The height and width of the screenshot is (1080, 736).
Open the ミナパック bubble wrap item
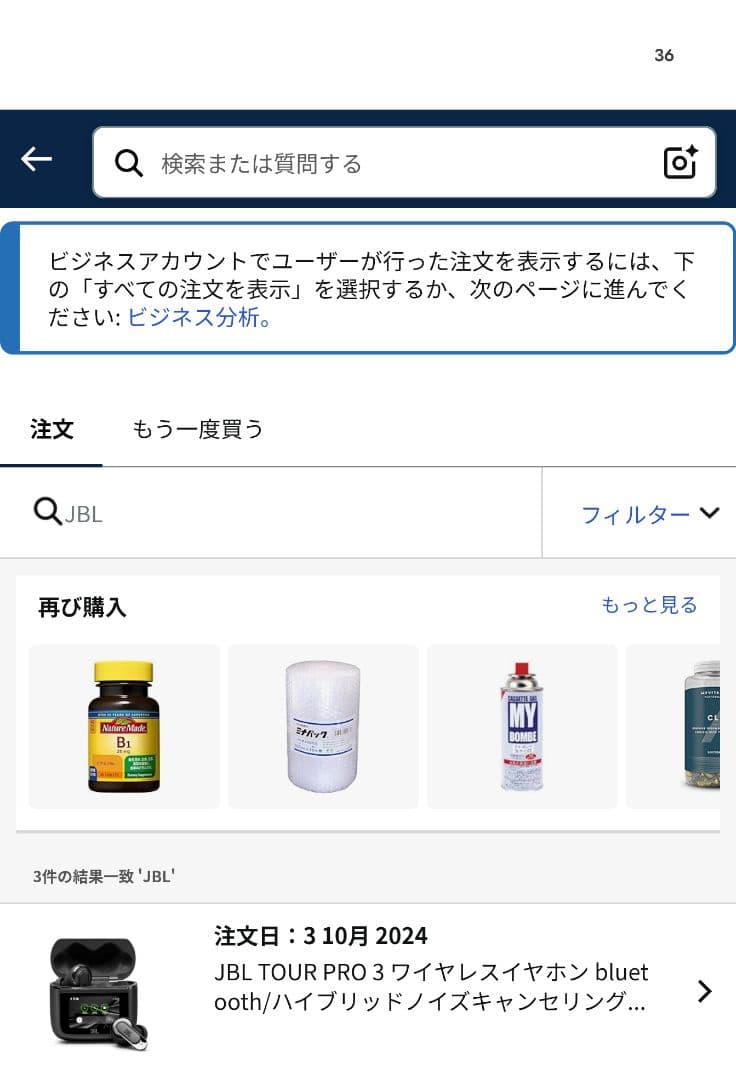(323, 726)
